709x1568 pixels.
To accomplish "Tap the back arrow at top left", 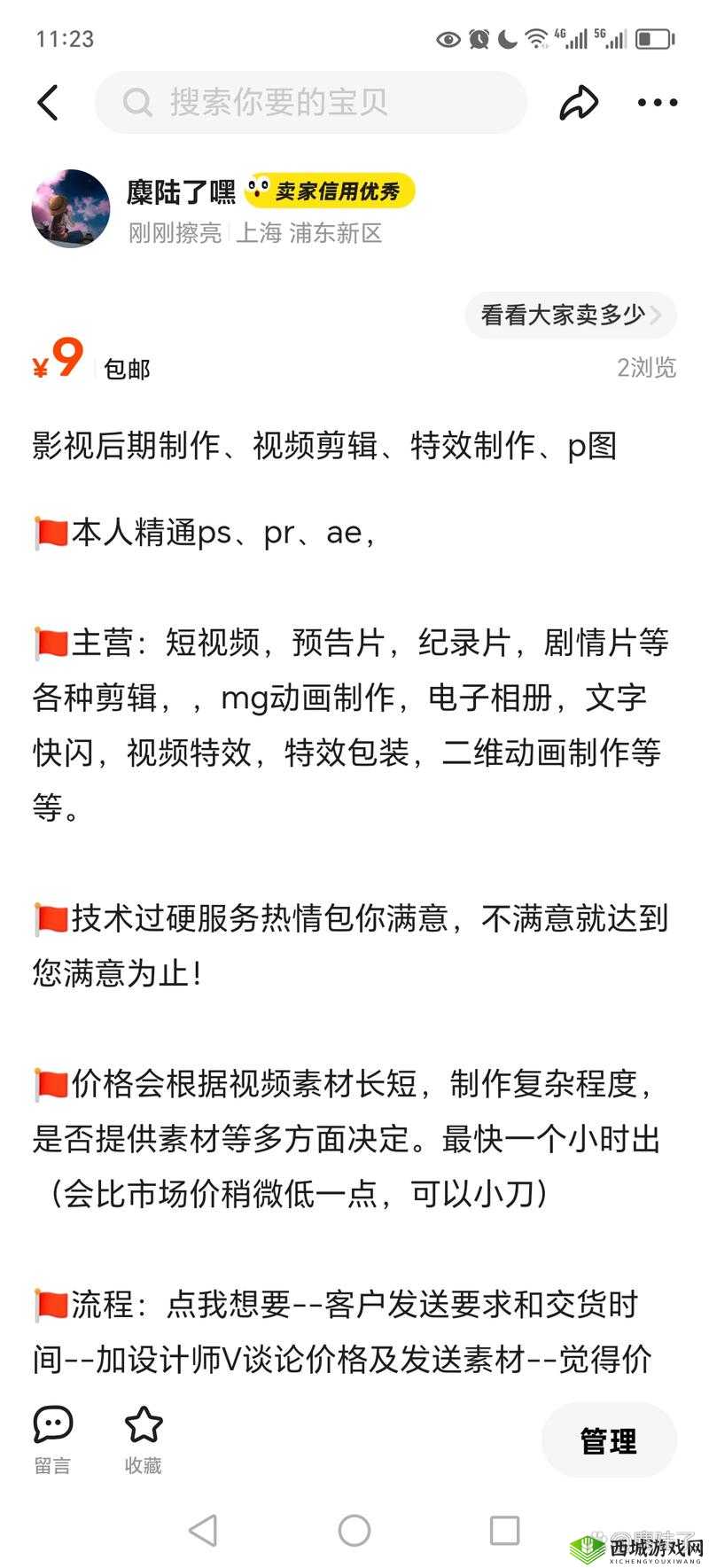I will 48,102.
